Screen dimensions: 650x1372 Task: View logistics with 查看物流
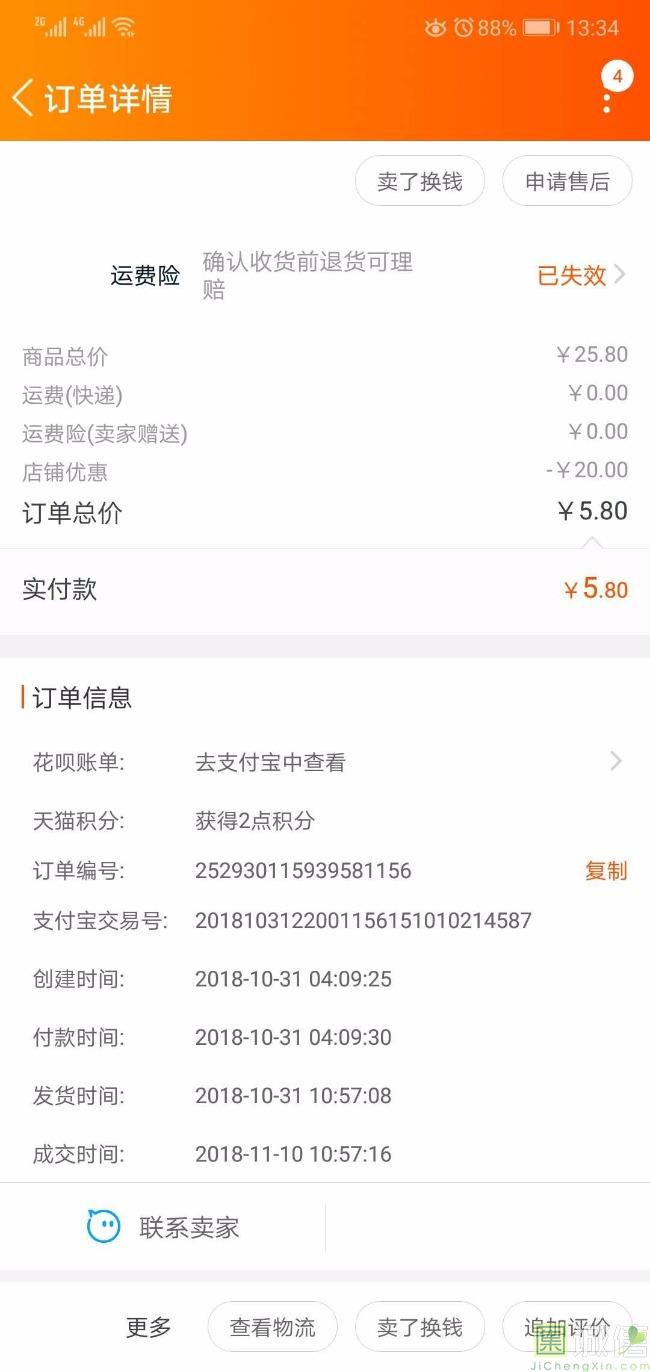click(x=272, y=1328)
